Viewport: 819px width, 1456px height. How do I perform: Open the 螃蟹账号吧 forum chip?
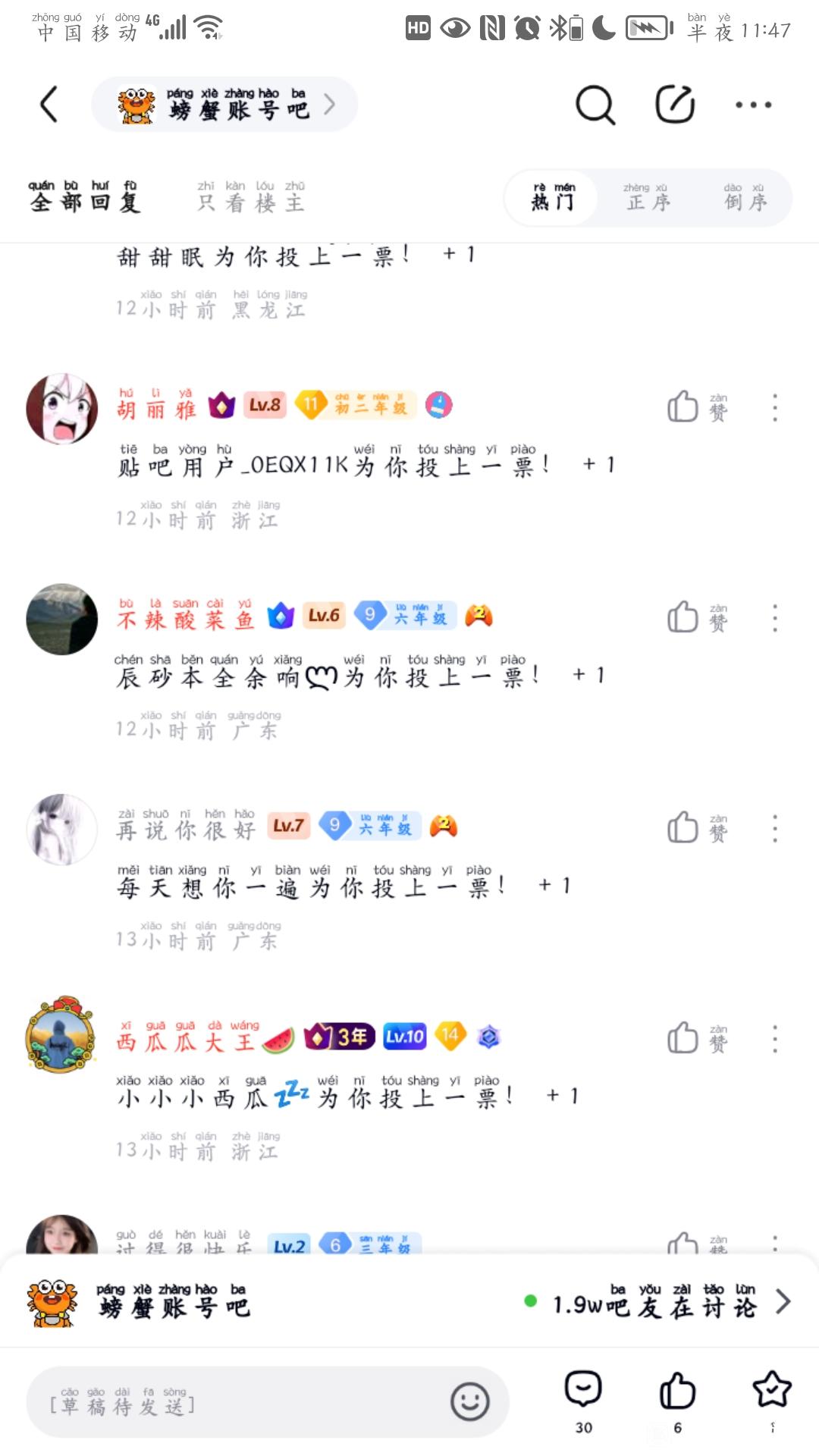point(224,105)
